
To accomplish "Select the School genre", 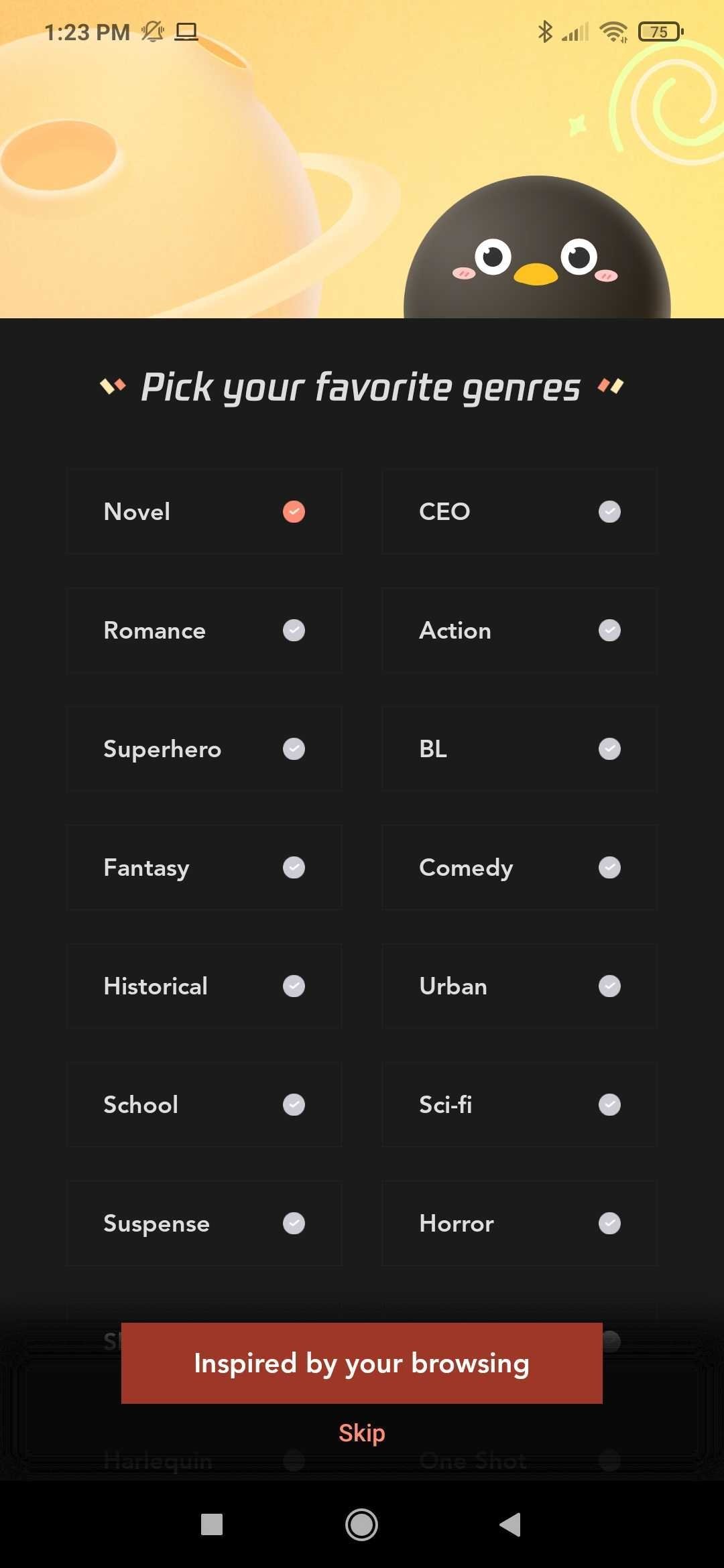I will click(x=204, y=1105).
